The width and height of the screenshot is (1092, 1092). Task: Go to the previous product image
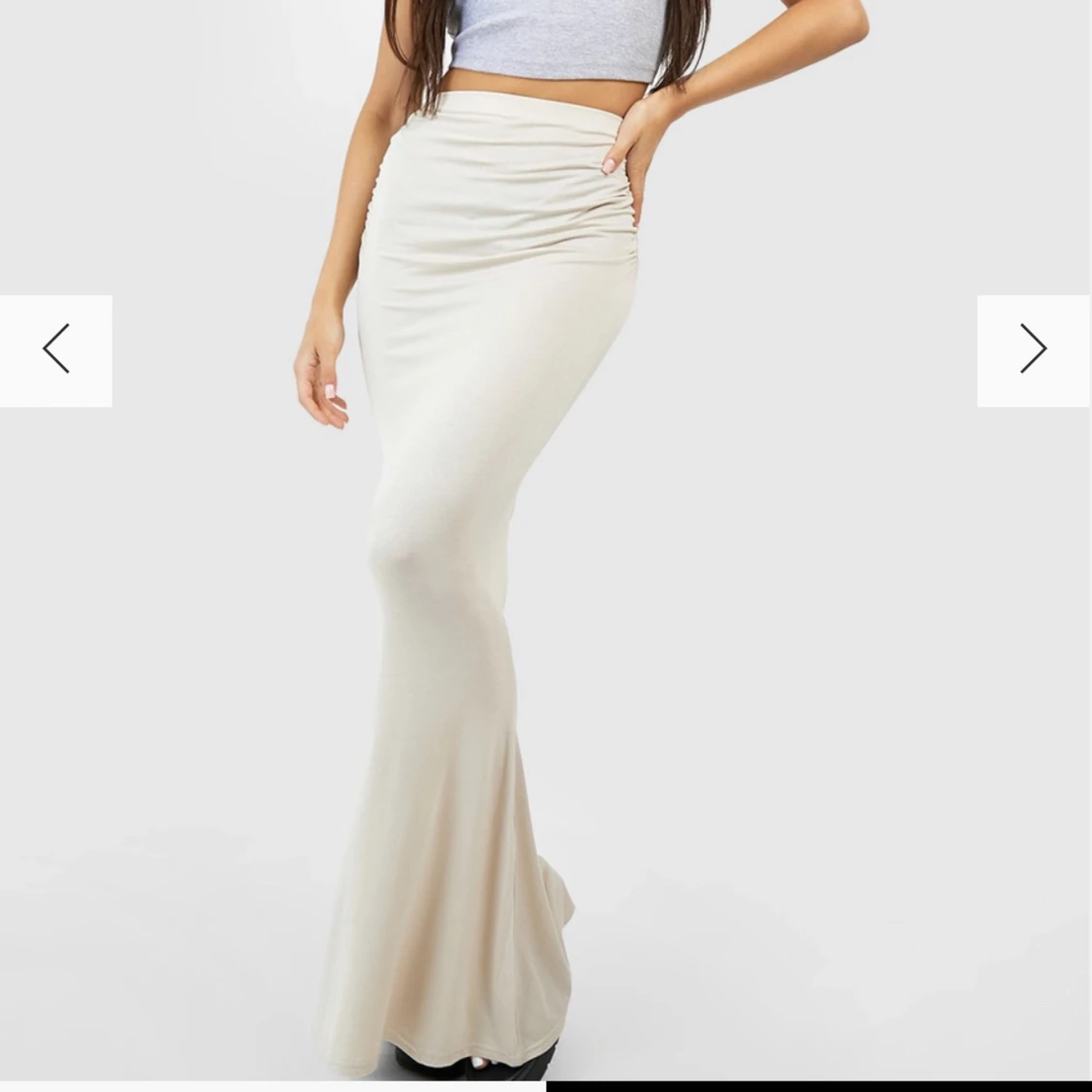(x=55, y=350)
